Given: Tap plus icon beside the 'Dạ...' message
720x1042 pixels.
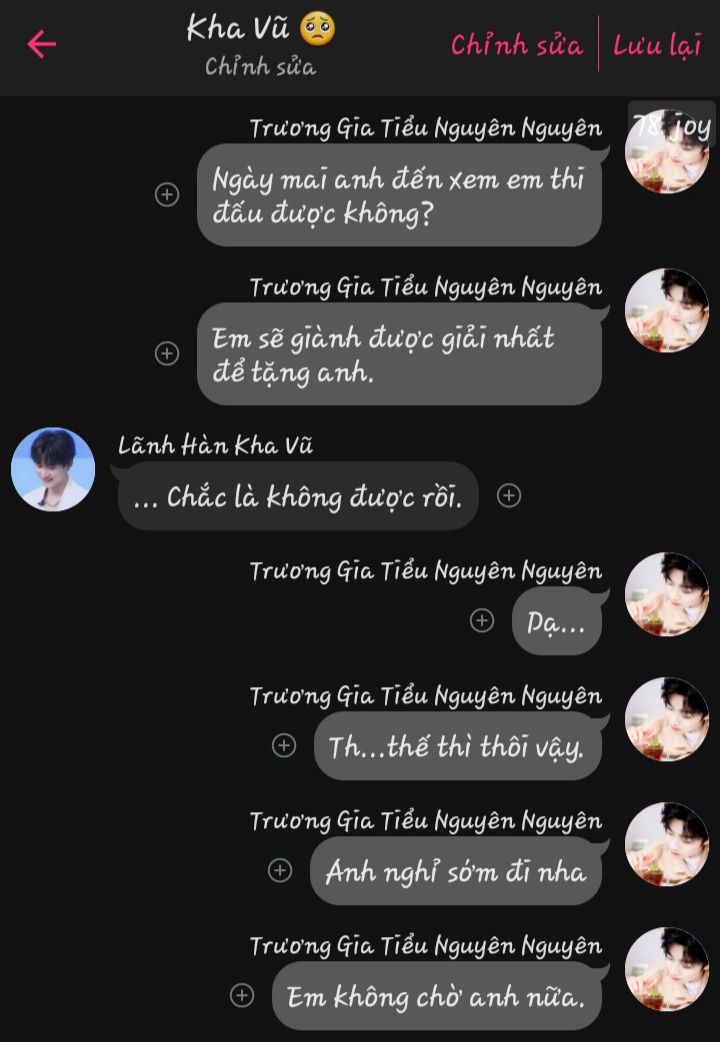Looking at the screenshot, I should (x=482, y=621).
